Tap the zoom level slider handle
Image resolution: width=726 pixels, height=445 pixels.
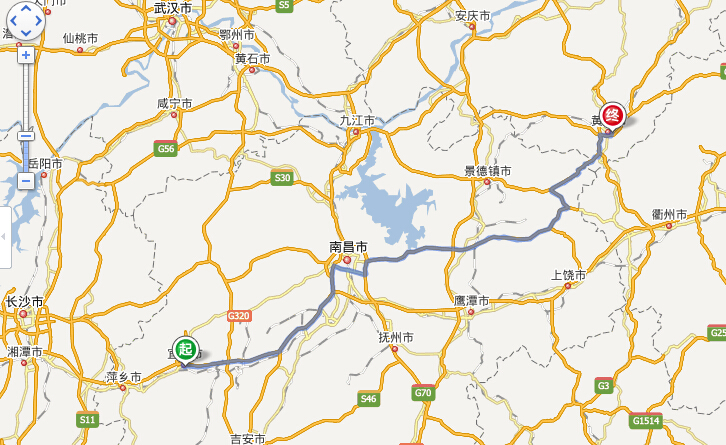click(25, 136)
